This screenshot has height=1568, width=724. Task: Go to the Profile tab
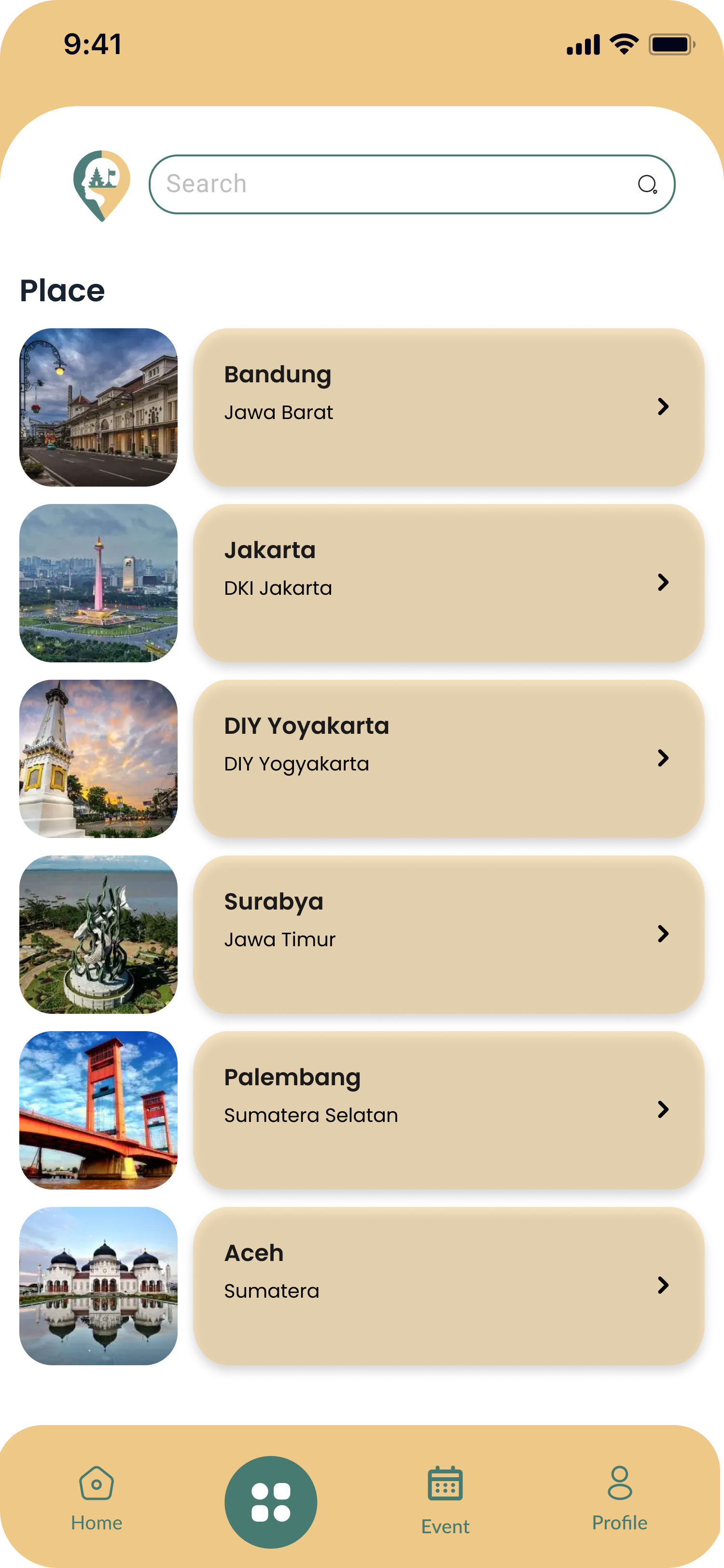(619, 1498)
